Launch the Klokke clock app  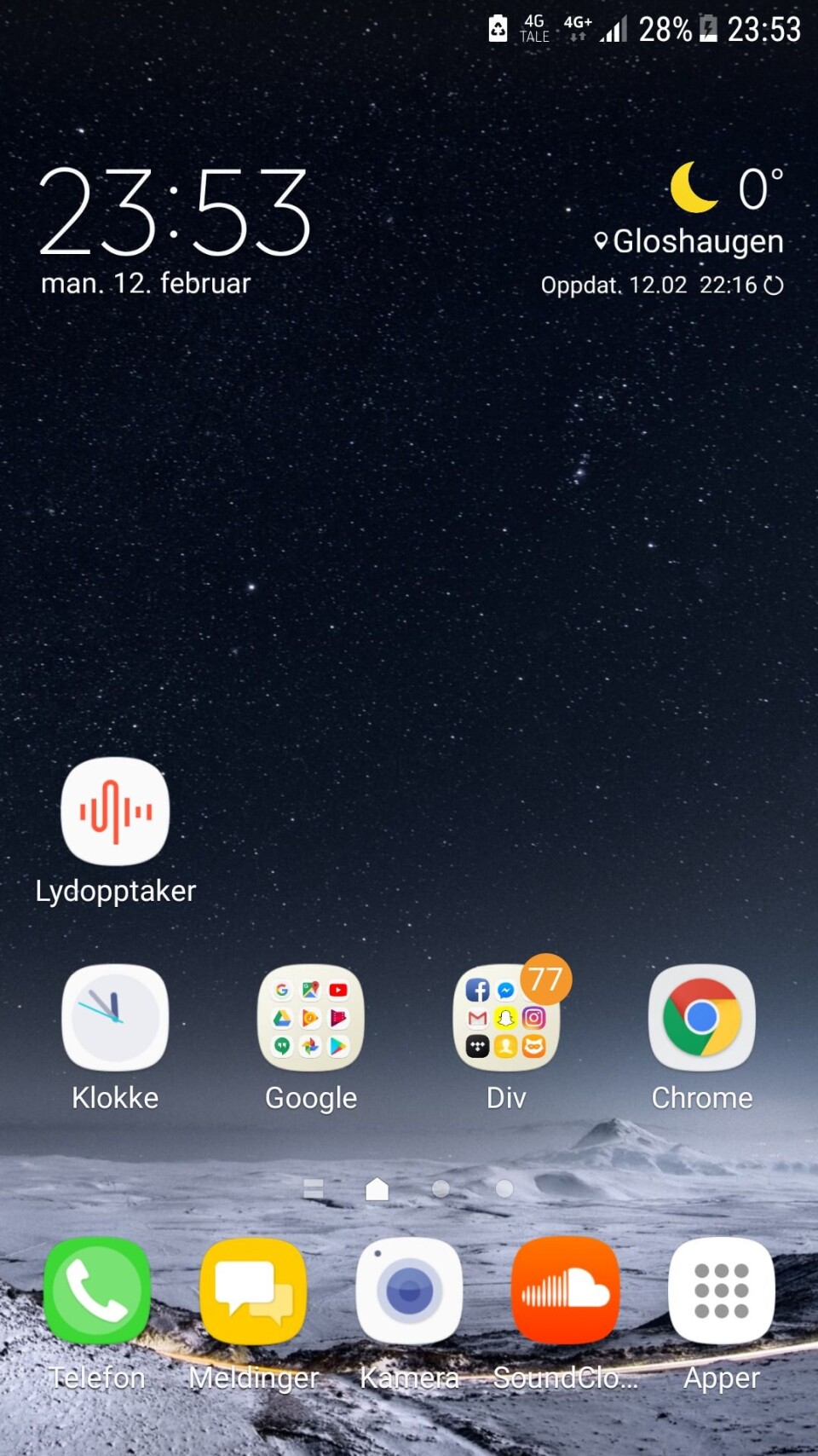point(115,1018)
